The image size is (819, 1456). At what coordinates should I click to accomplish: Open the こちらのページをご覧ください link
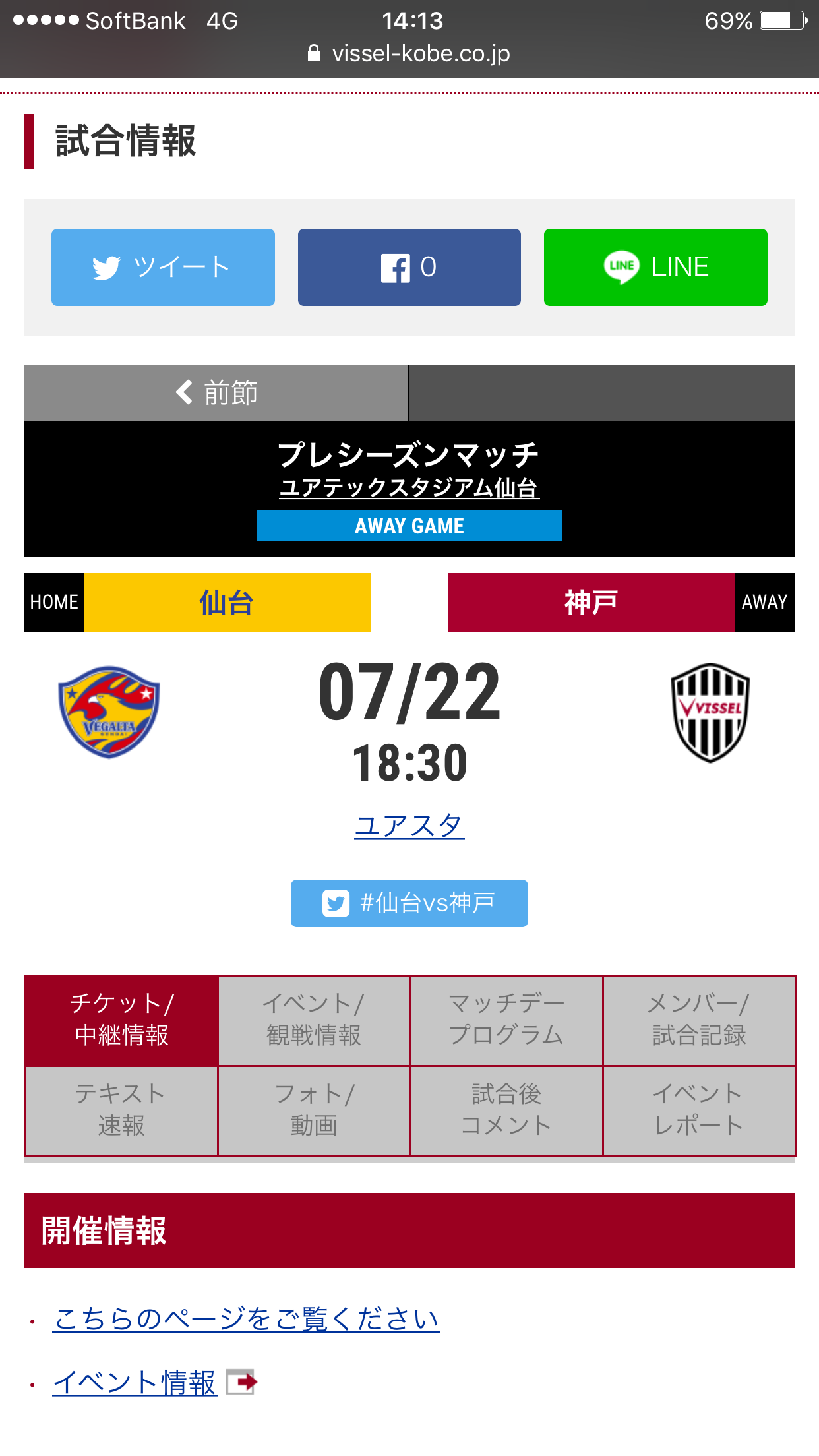click(x=246, y=1319)
